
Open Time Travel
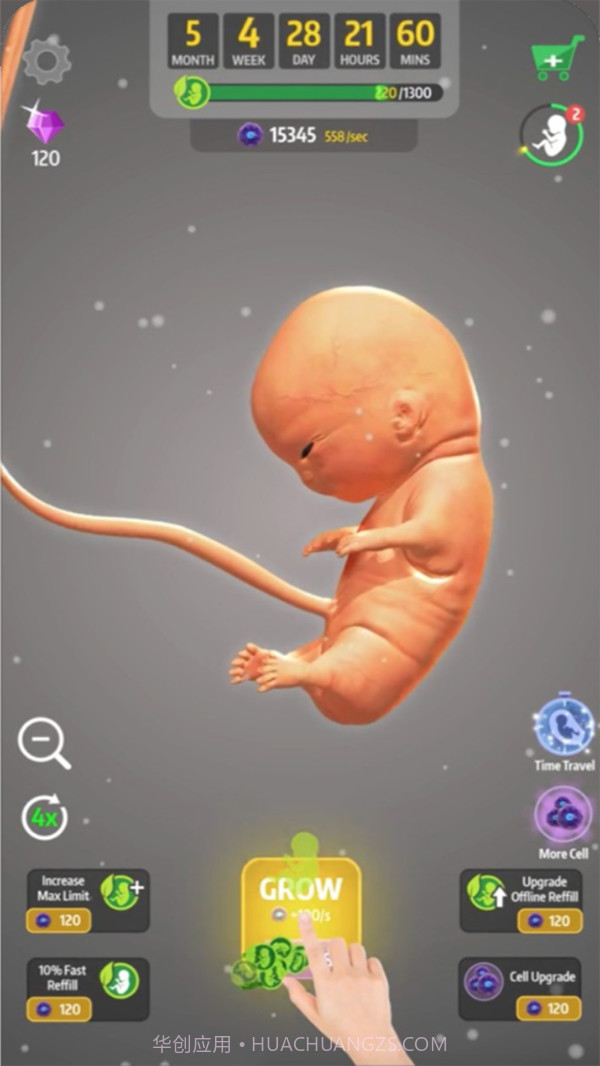[x=564, y=727]
